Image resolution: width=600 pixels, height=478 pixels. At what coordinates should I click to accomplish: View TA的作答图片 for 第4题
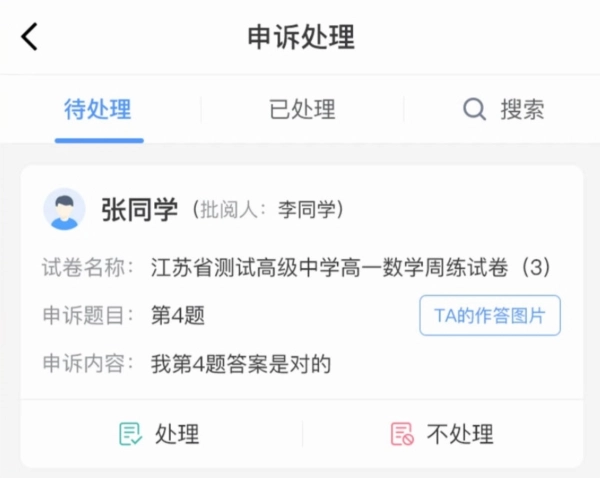point(489,316)
